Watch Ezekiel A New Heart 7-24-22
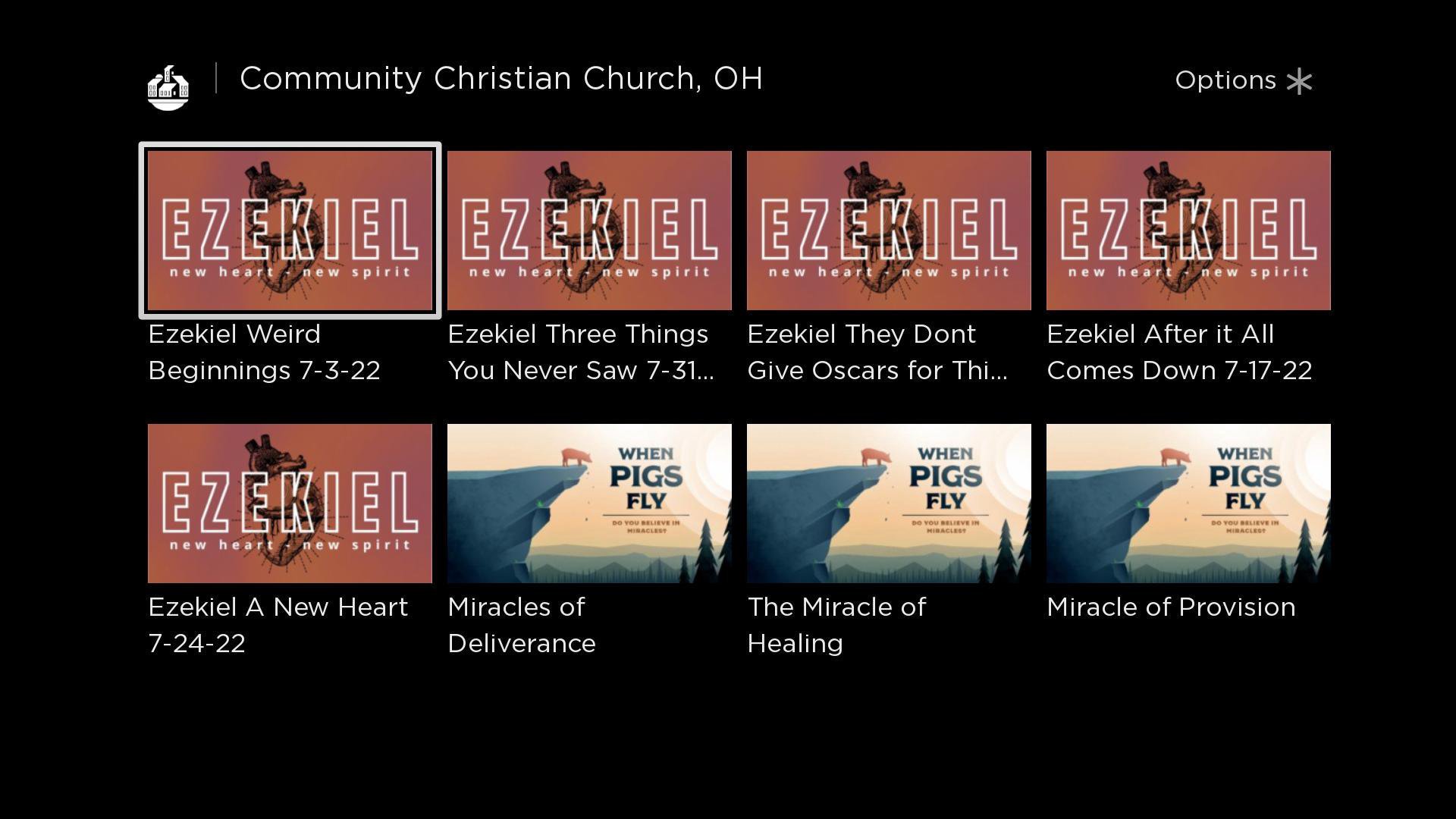The height and width of the screenshot is (819, 1456). tap(290, 504)
